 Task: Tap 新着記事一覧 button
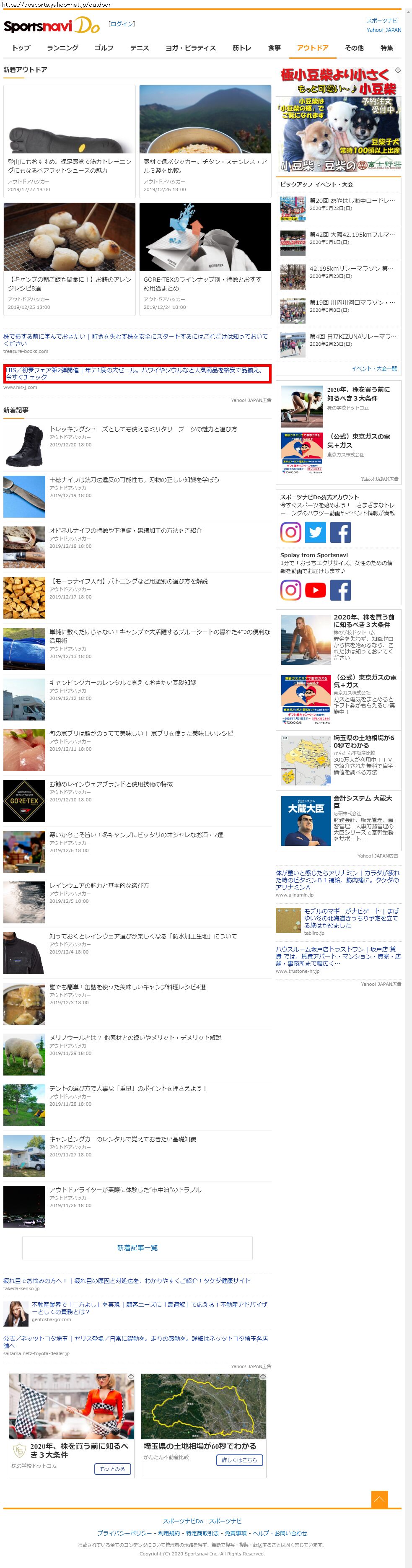tap(137, 1247)
